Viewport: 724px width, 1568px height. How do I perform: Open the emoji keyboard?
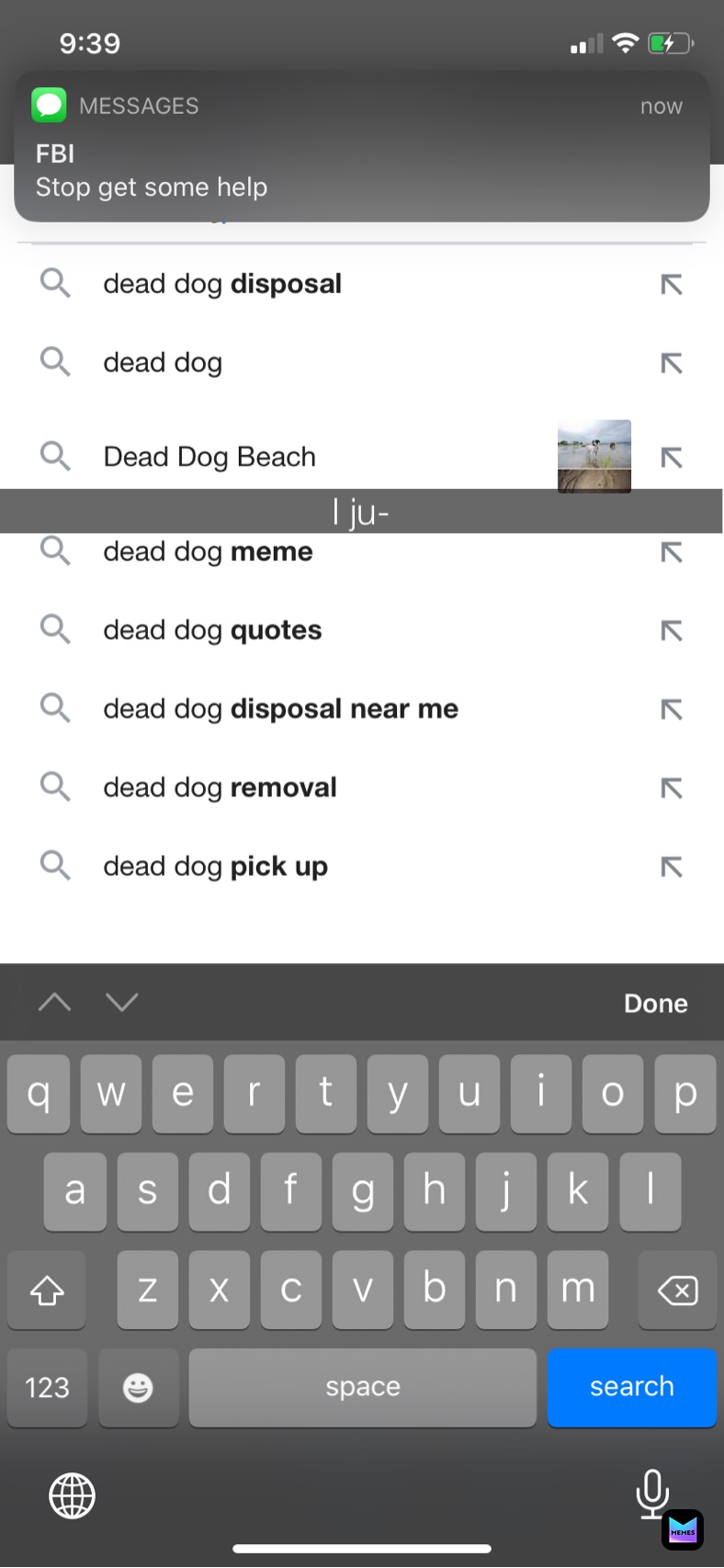(x=138, y=1387)
